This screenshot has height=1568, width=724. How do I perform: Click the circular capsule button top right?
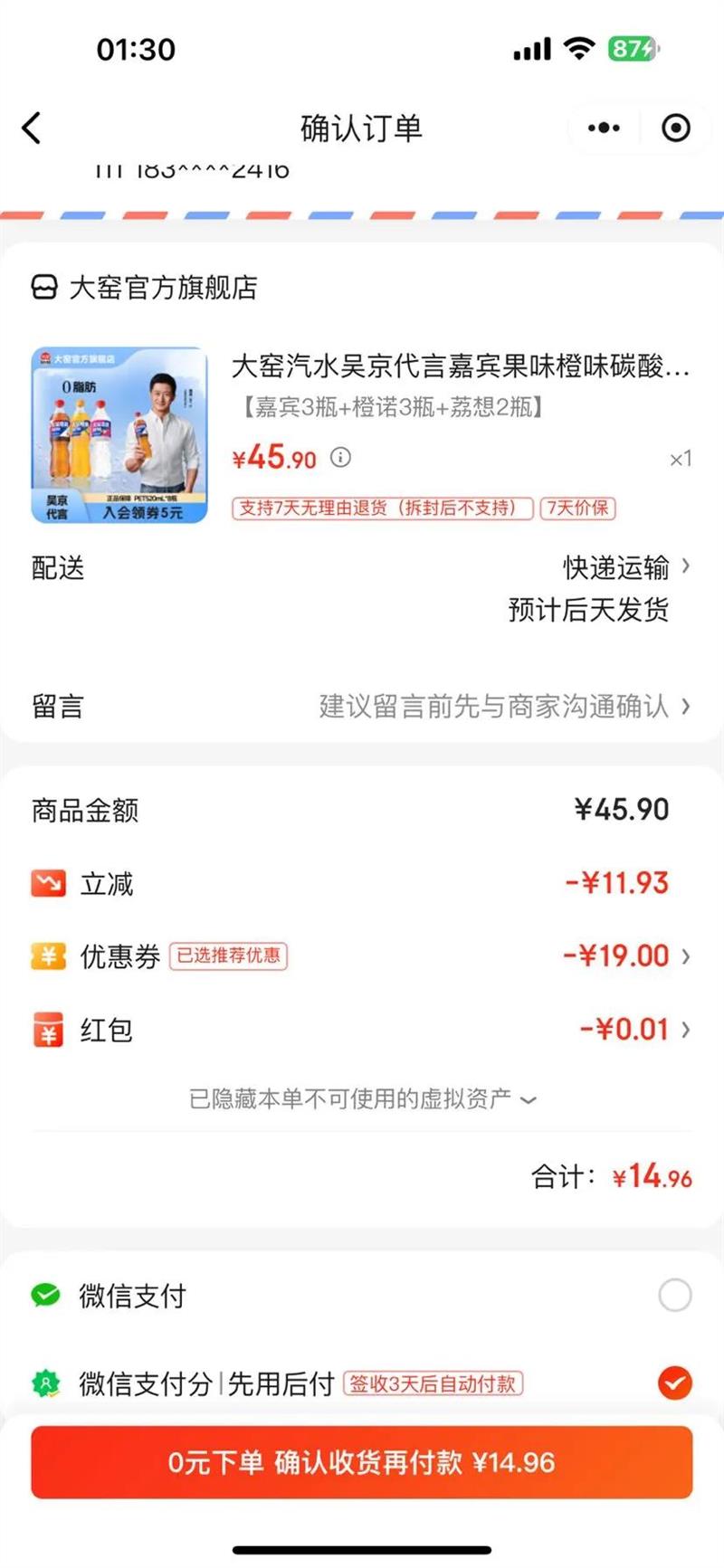(x=674, y=128)
